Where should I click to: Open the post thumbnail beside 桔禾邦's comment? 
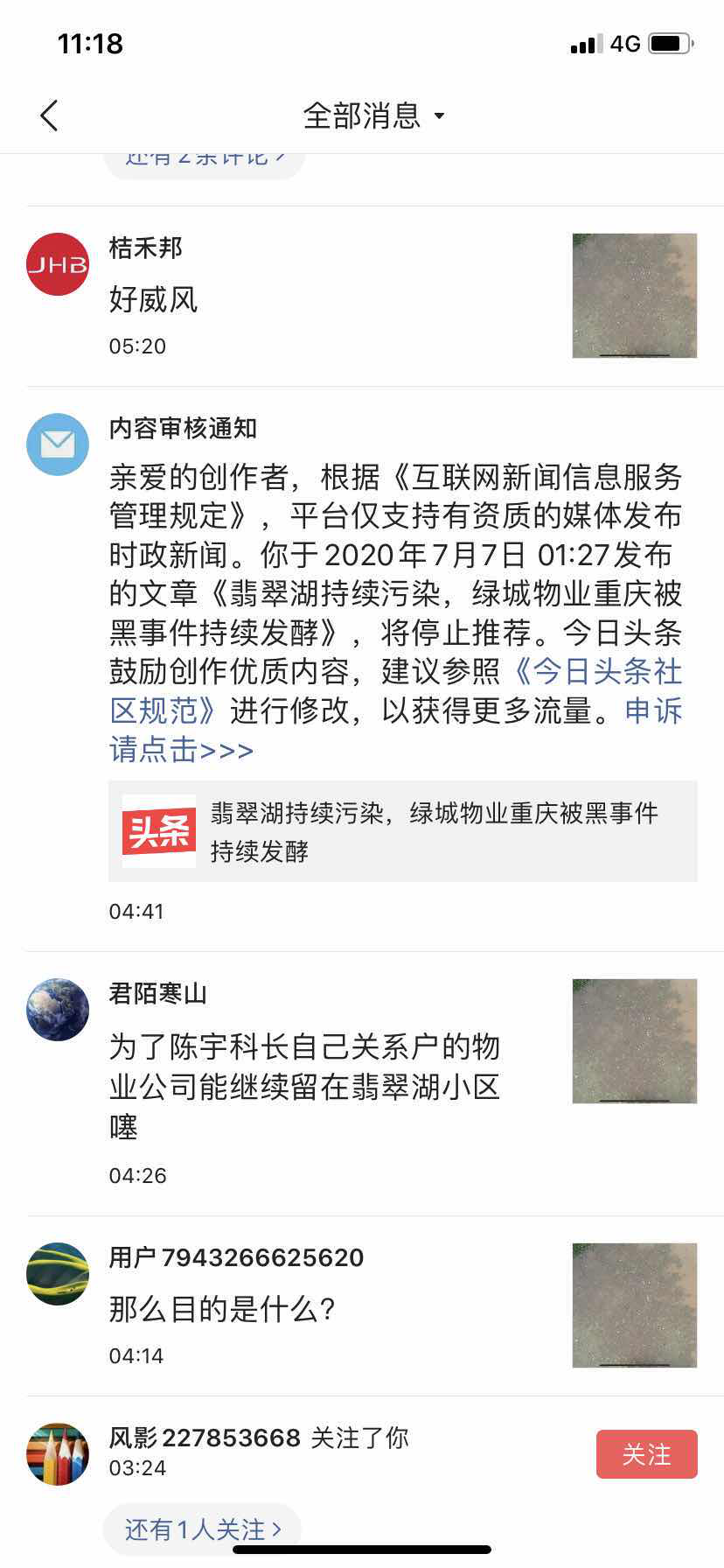coord(634,296)
